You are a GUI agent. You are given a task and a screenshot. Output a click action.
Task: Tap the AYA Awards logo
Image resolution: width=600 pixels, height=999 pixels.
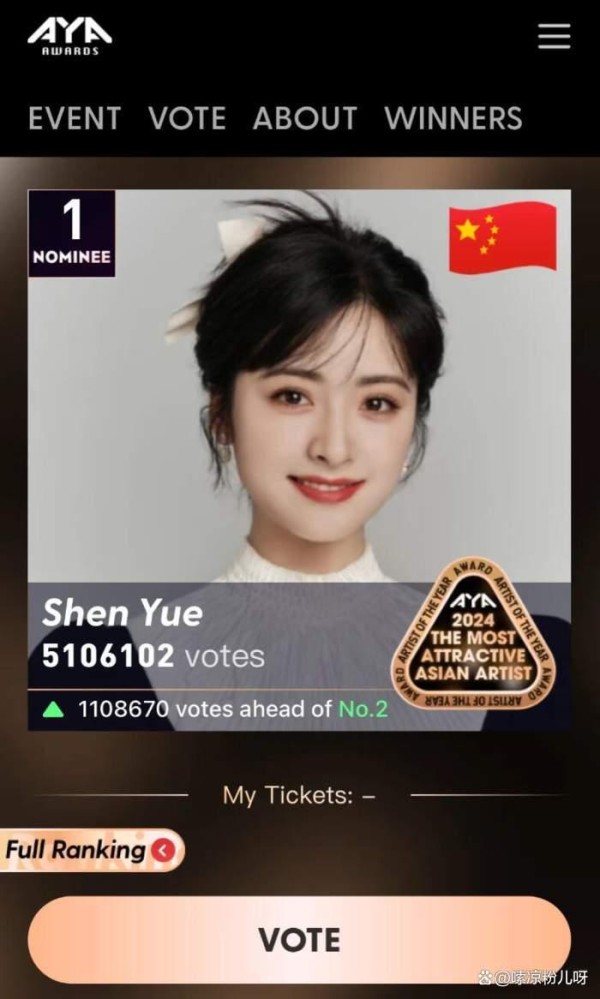(x=70, y=36)
